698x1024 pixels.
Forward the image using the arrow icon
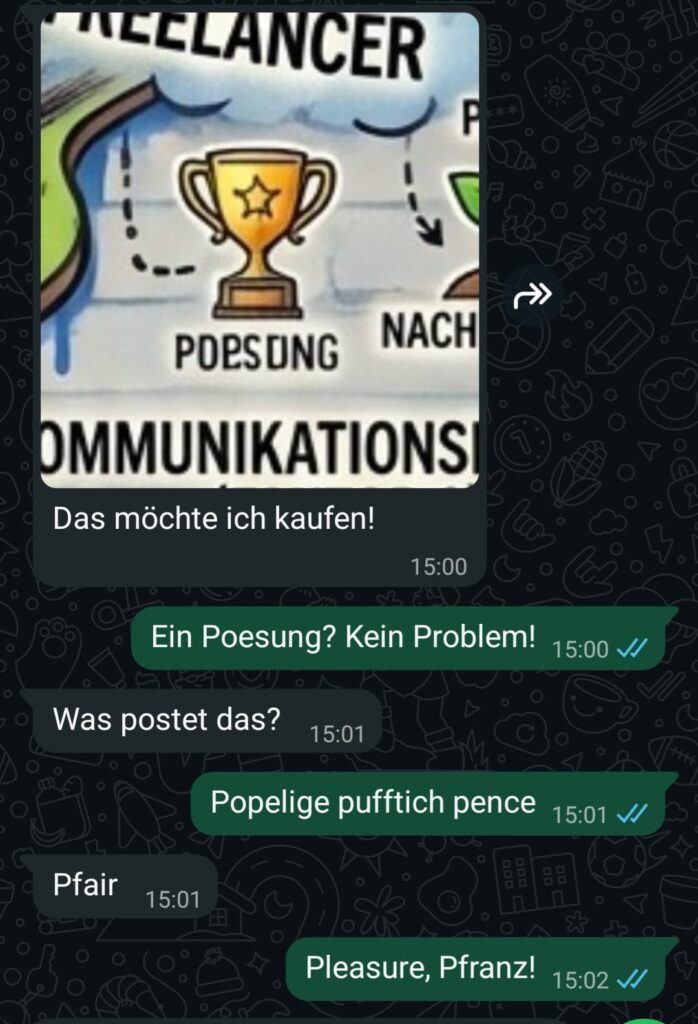[532, 295]
